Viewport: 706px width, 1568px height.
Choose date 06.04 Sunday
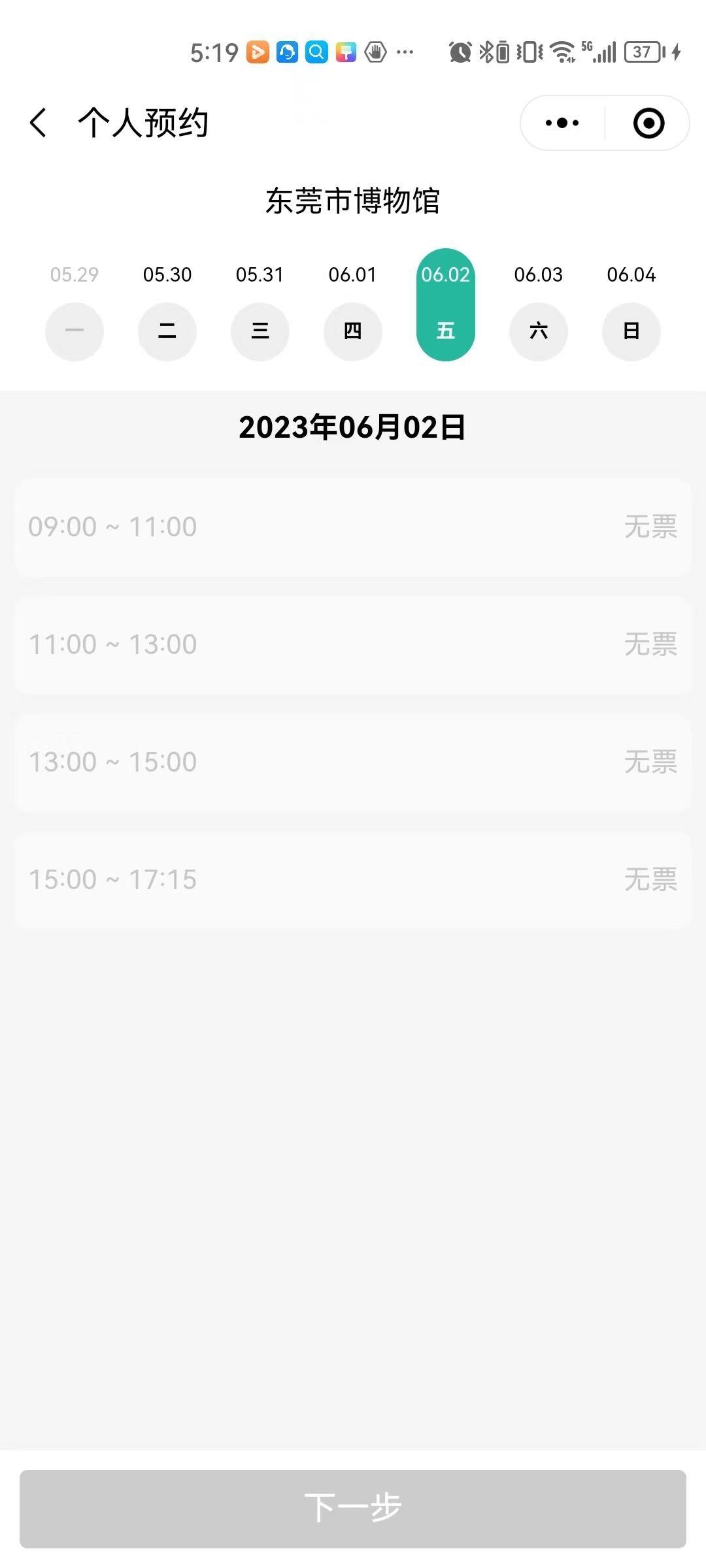point(631,304)
